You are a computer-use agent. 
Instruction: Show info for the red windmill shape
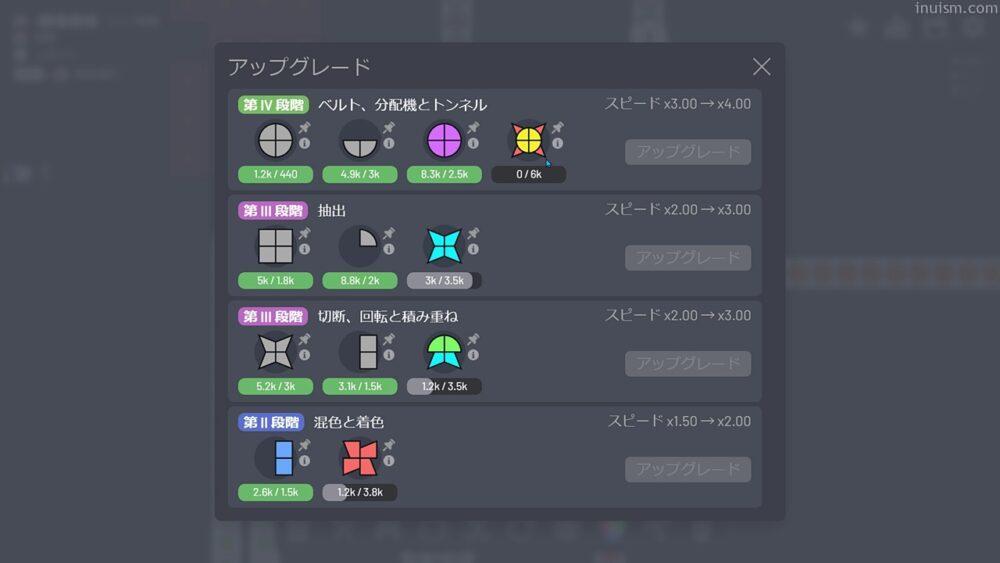tap(389, 462)
